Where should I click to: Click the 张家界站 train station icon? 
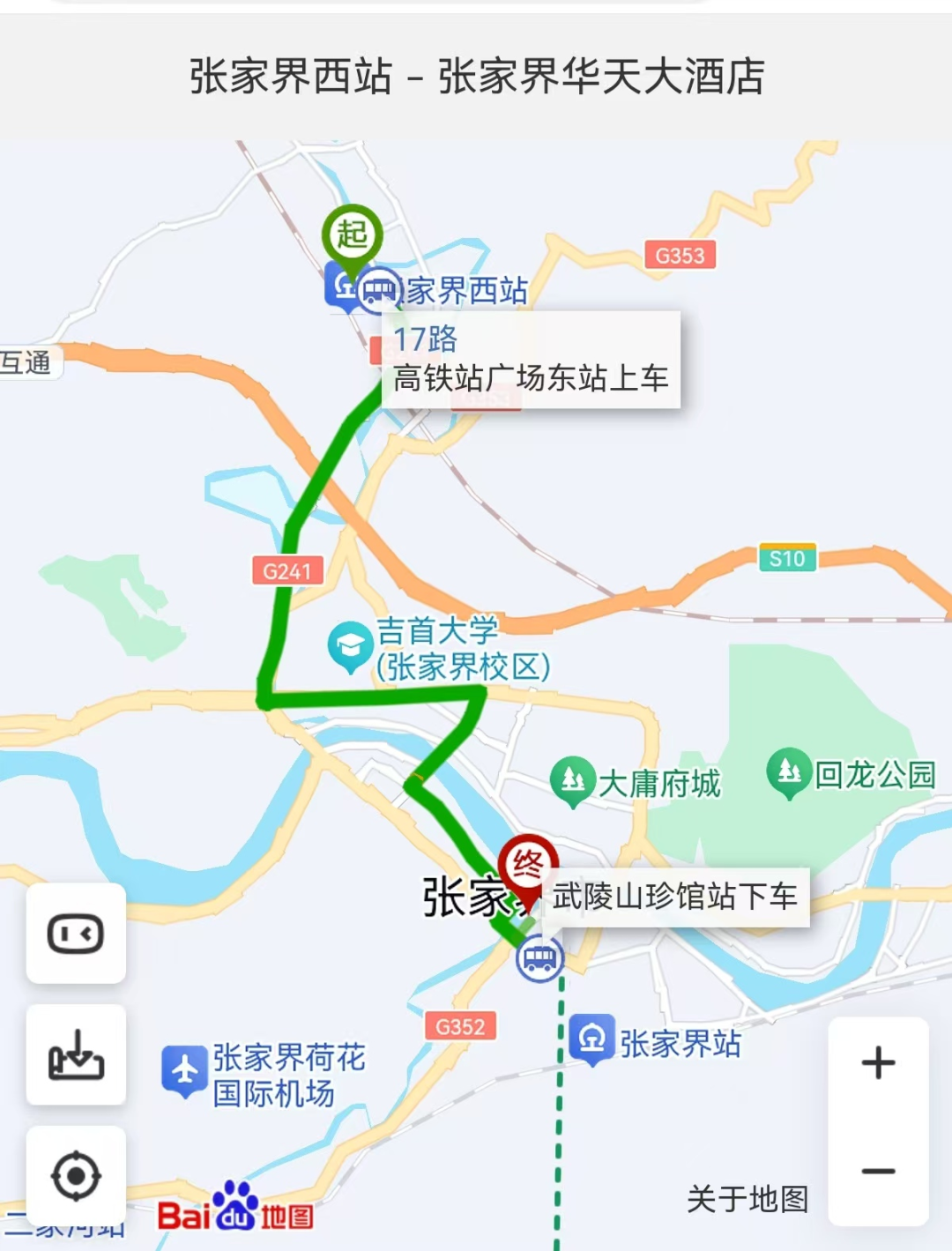click(593, 1037)
